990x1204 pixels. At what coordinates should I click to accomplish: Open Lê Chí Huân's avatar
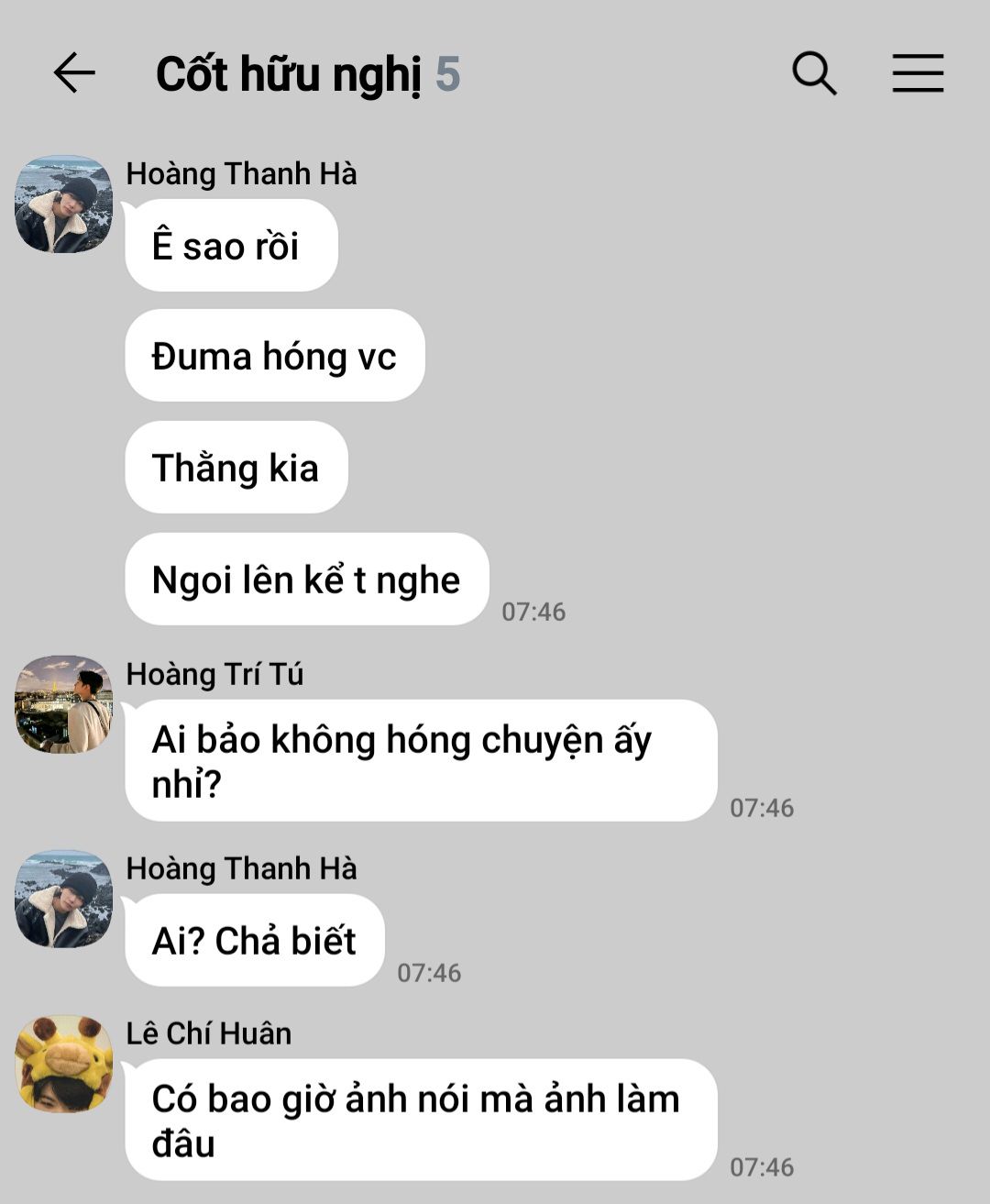(63, 1064)
